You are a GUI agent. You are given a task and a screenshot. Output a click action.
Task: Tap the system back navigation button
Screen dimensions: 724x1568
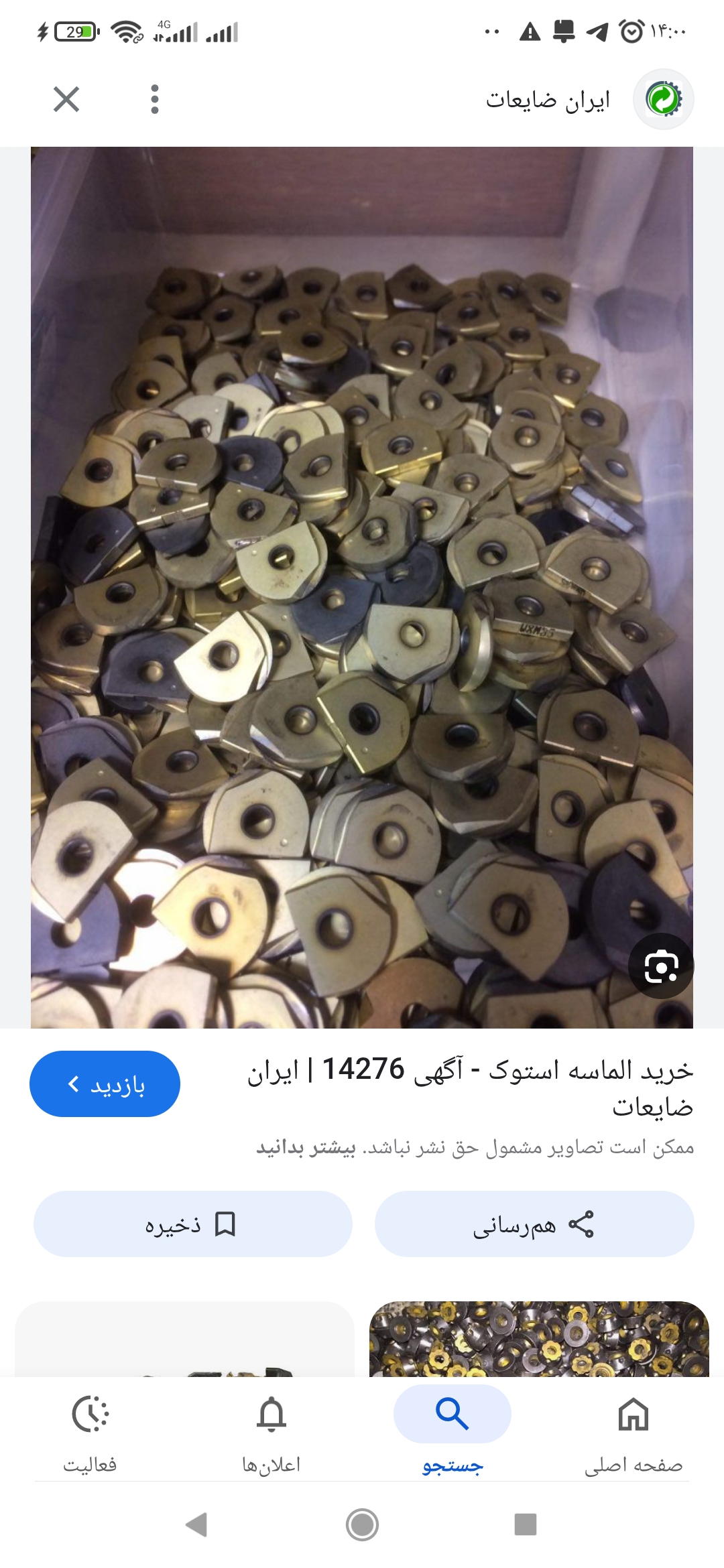click(196, 1524)
